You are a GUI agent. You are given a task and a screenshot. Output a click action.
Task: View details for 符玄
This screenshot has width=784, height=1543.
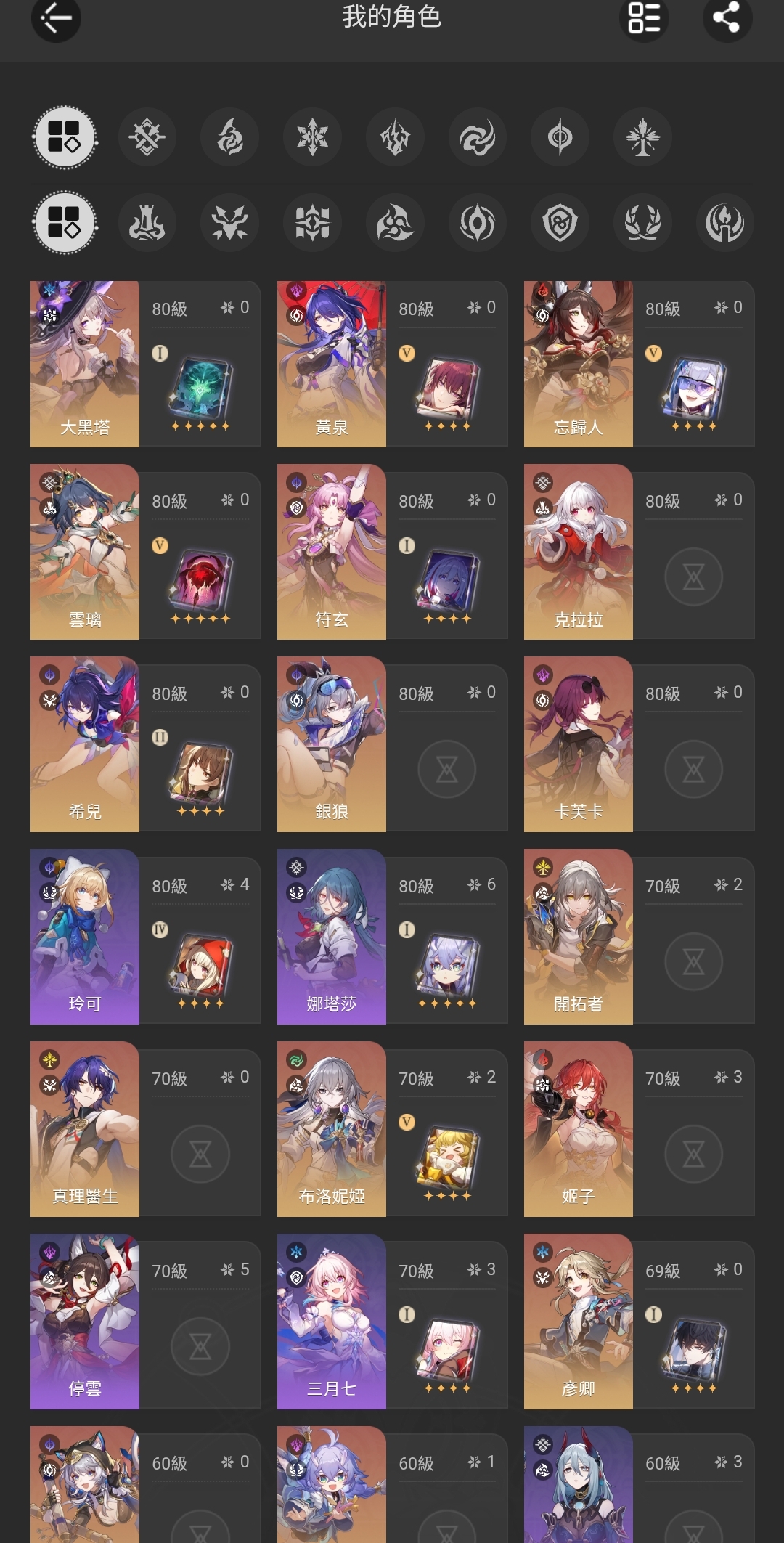392,552
